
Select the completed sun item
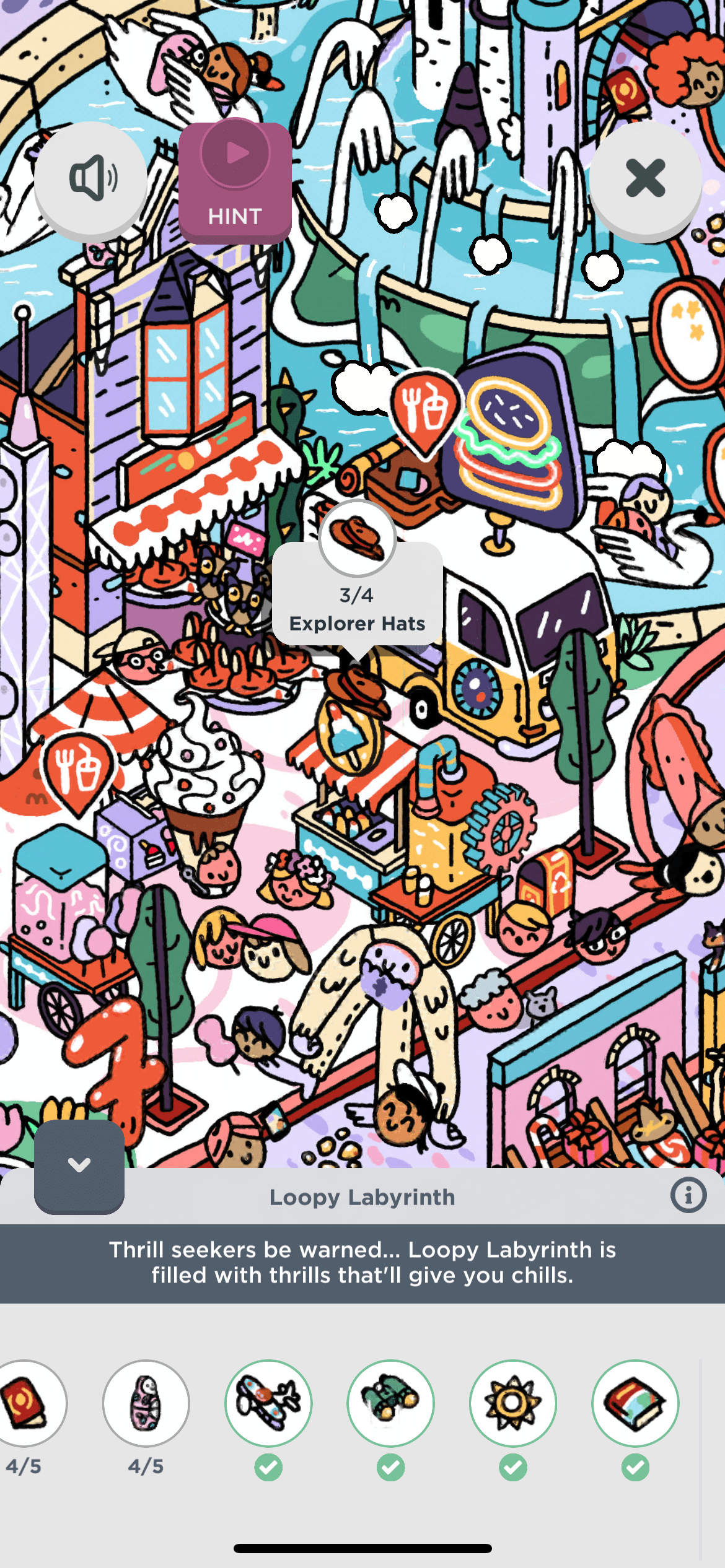[x=512, y=1403]
